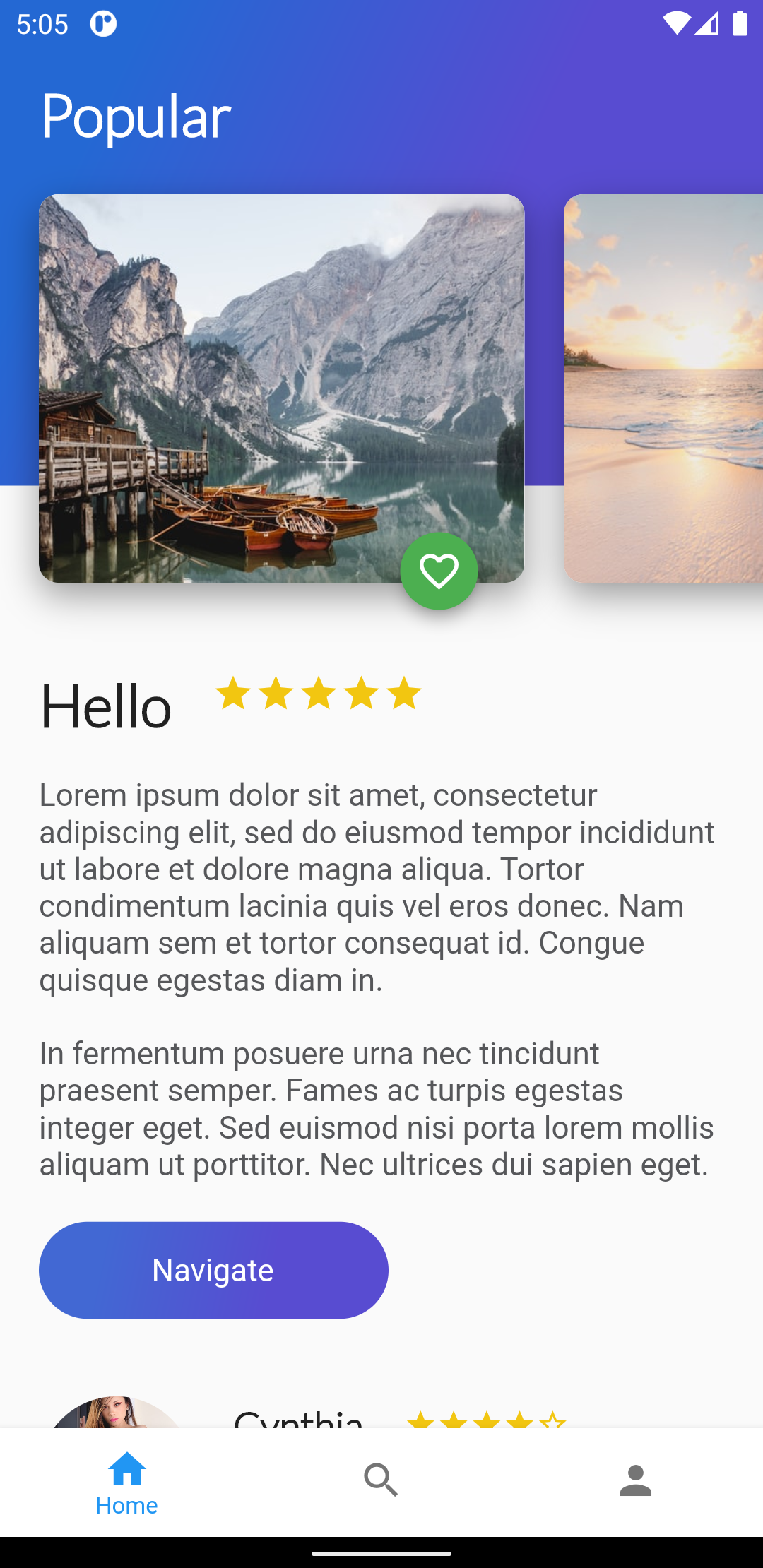The width and height of the screenshot is (763, 1568).
Task: Open the profile tab
Action: point(635,1480)
